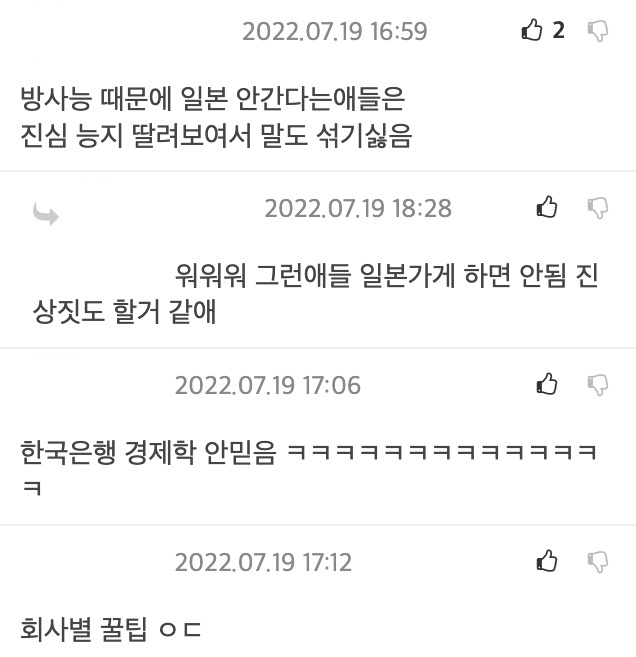Like the comment posted at 16:59
The image size is (636, 657).
(x=532, y=31)
